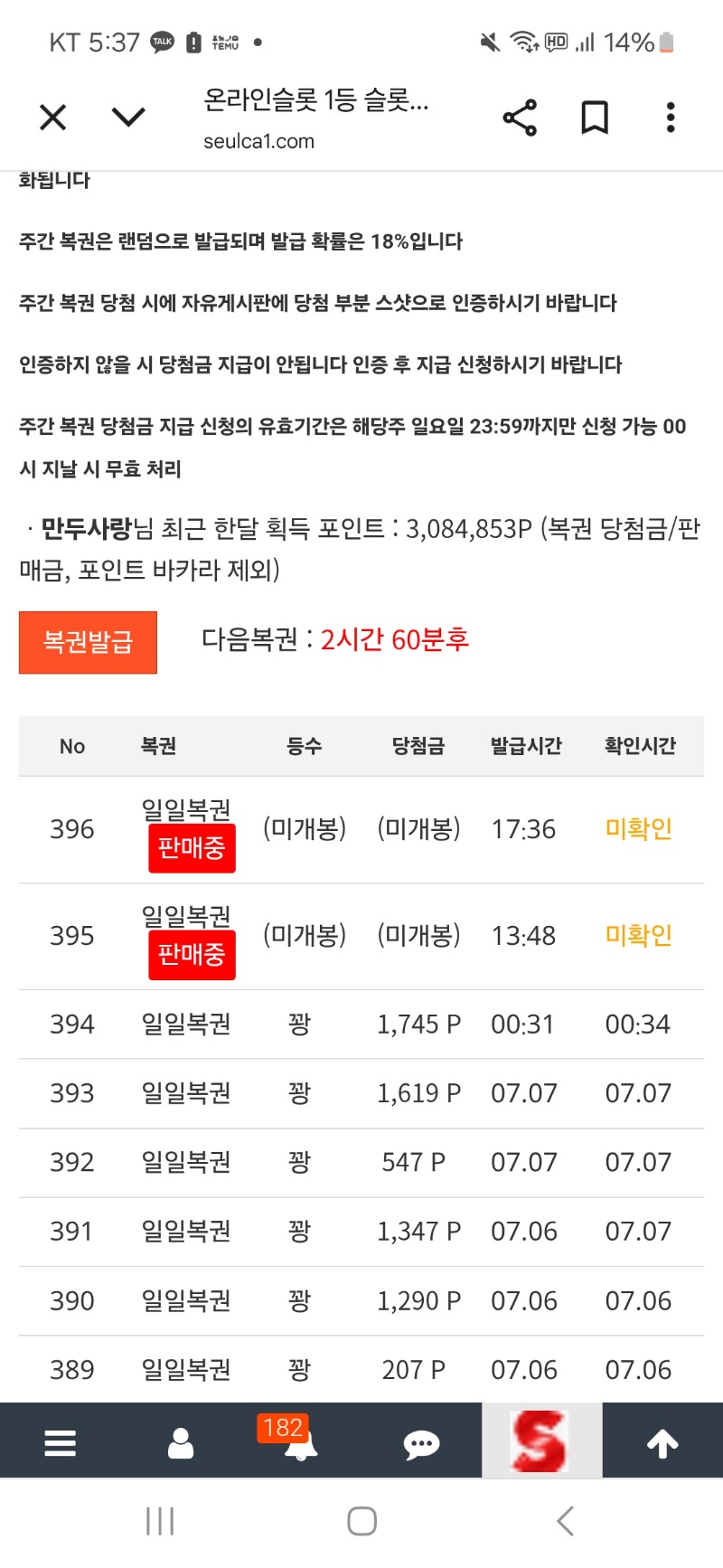Jump to the top with the up arrow
The height and width of the screenshot is (1568, 723).
tap(662, 1443)
